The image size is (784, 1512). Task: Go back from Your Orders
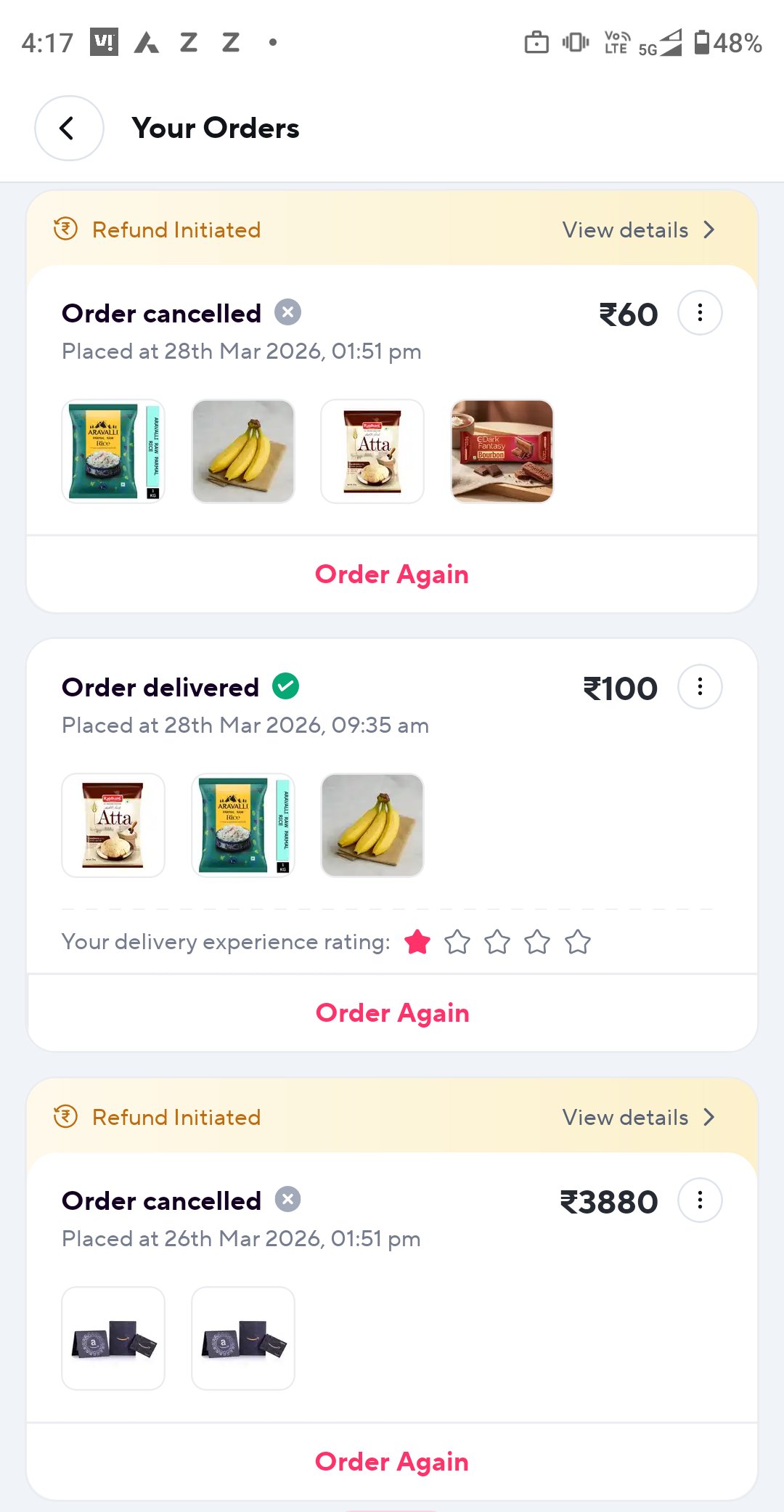coord(68,129)
